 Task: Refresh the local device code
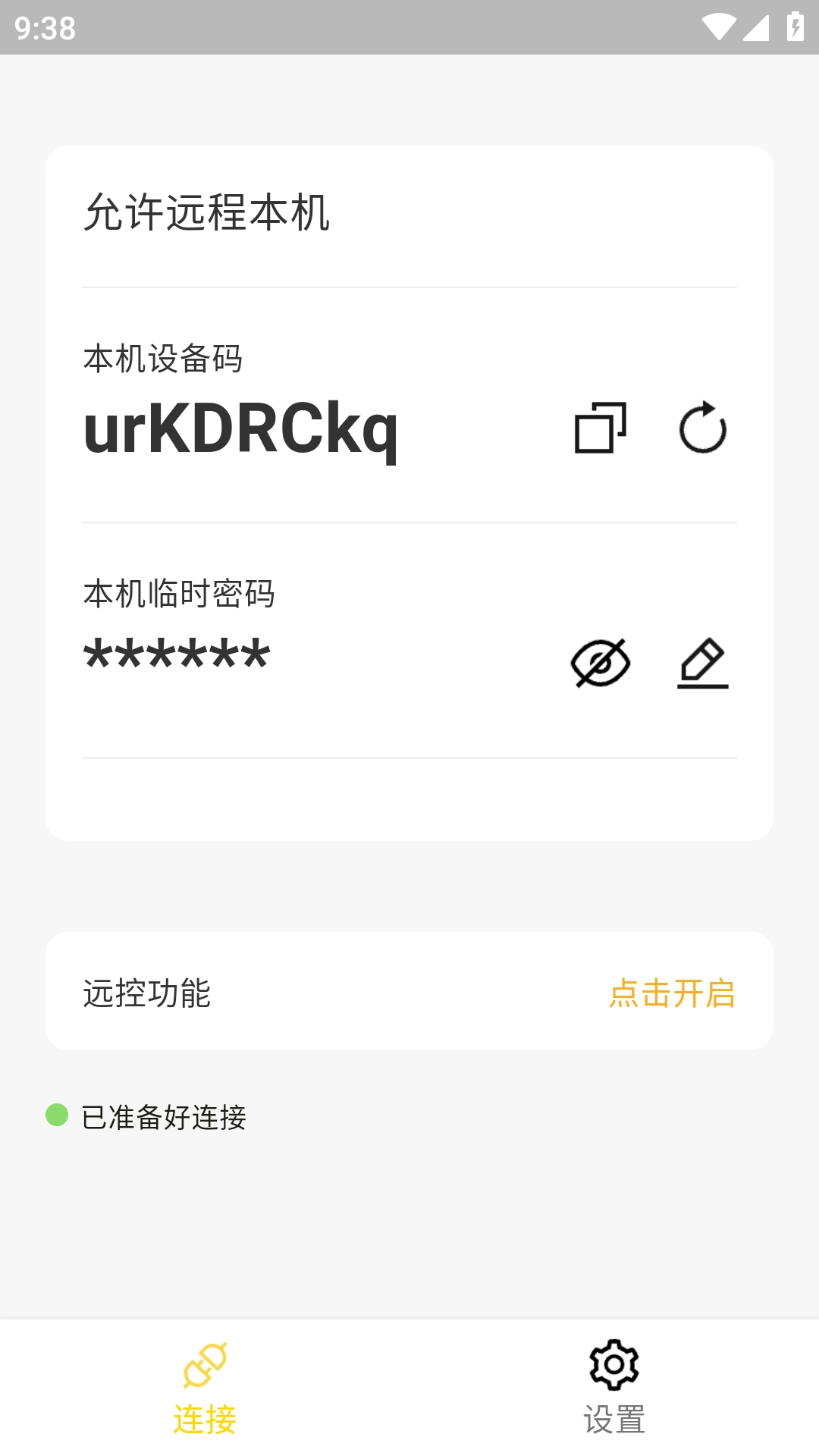704,428
